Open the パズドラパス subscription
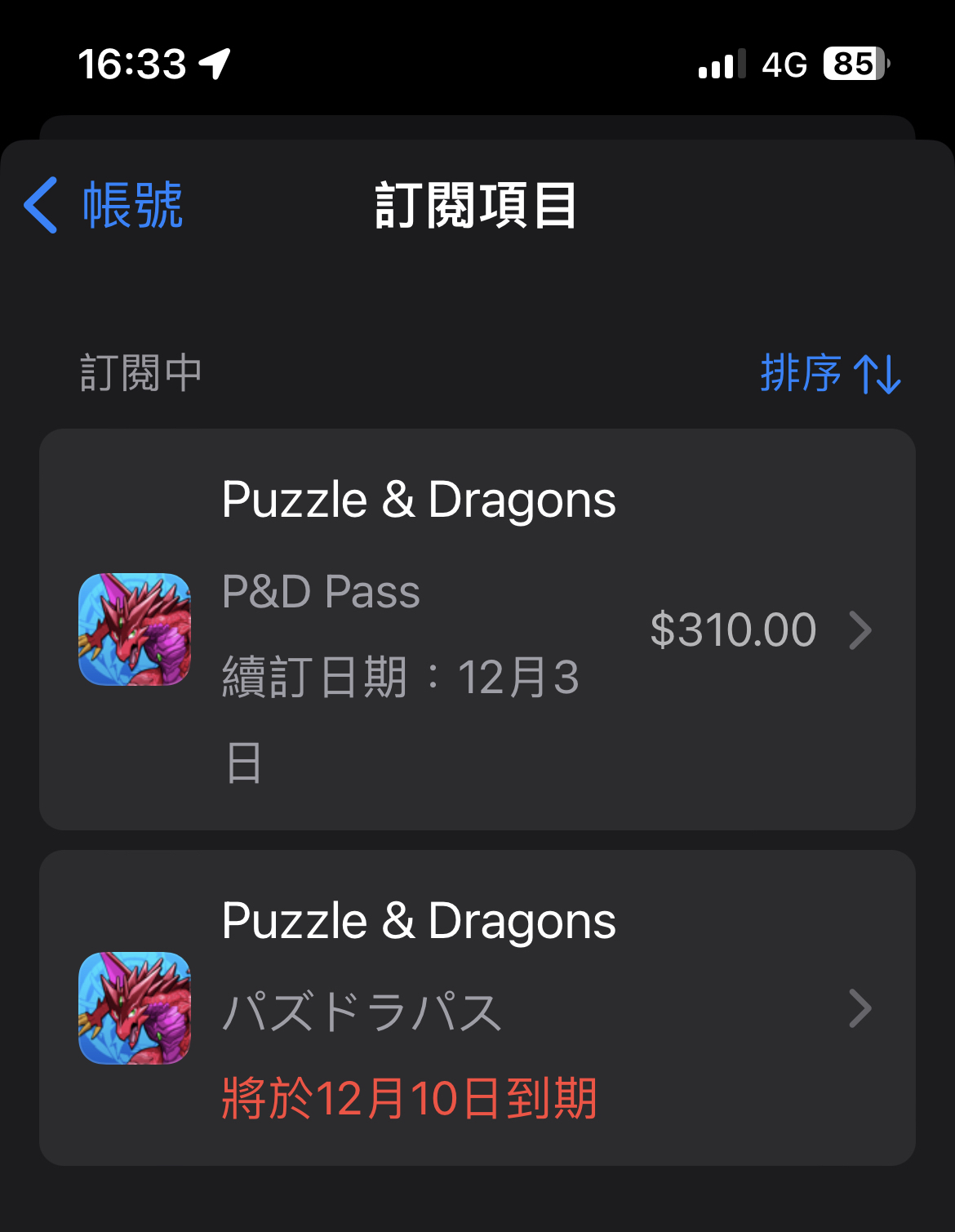 click(x=477, y=1008)
